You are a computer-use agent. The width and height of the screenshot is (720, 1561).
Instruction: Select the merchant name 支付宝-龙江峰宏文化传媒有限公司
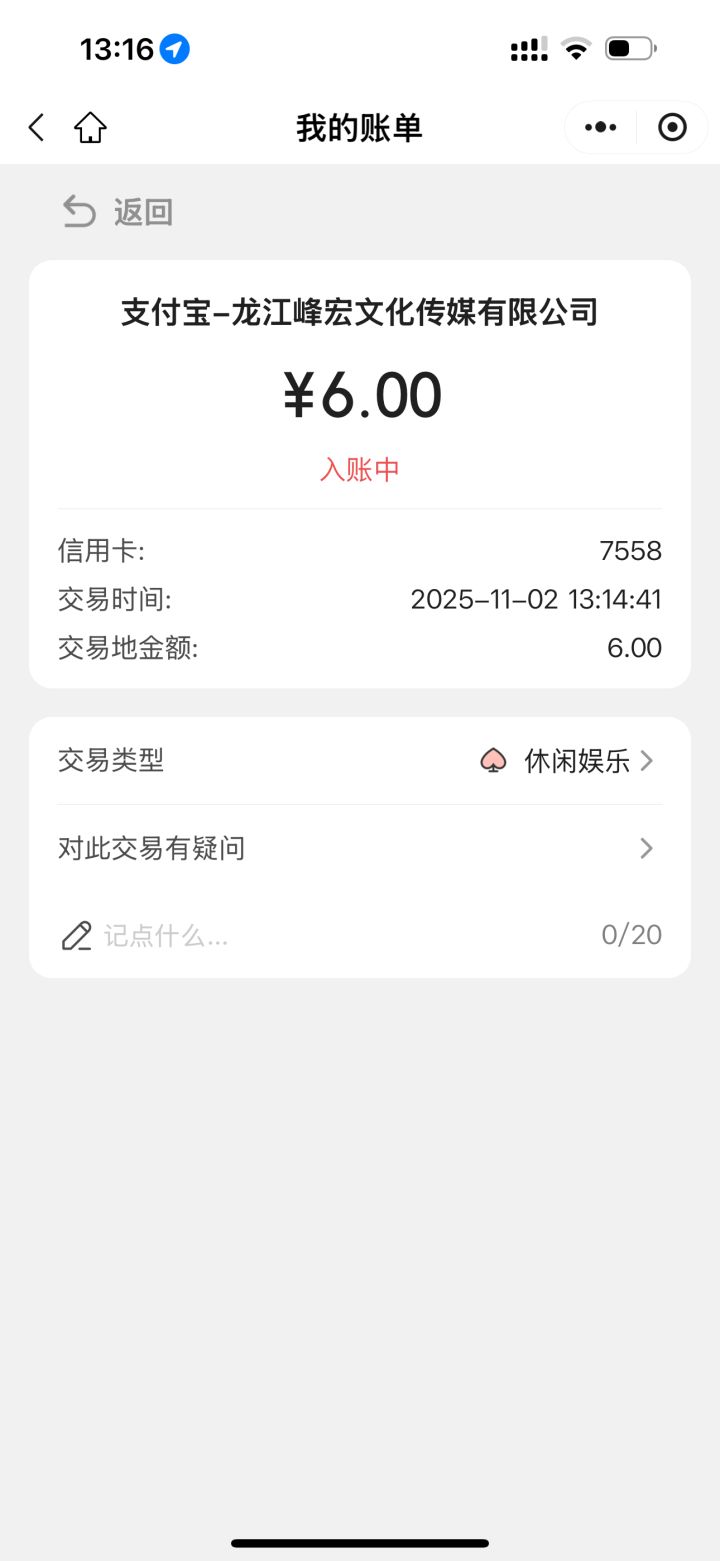tap(359, 312)
